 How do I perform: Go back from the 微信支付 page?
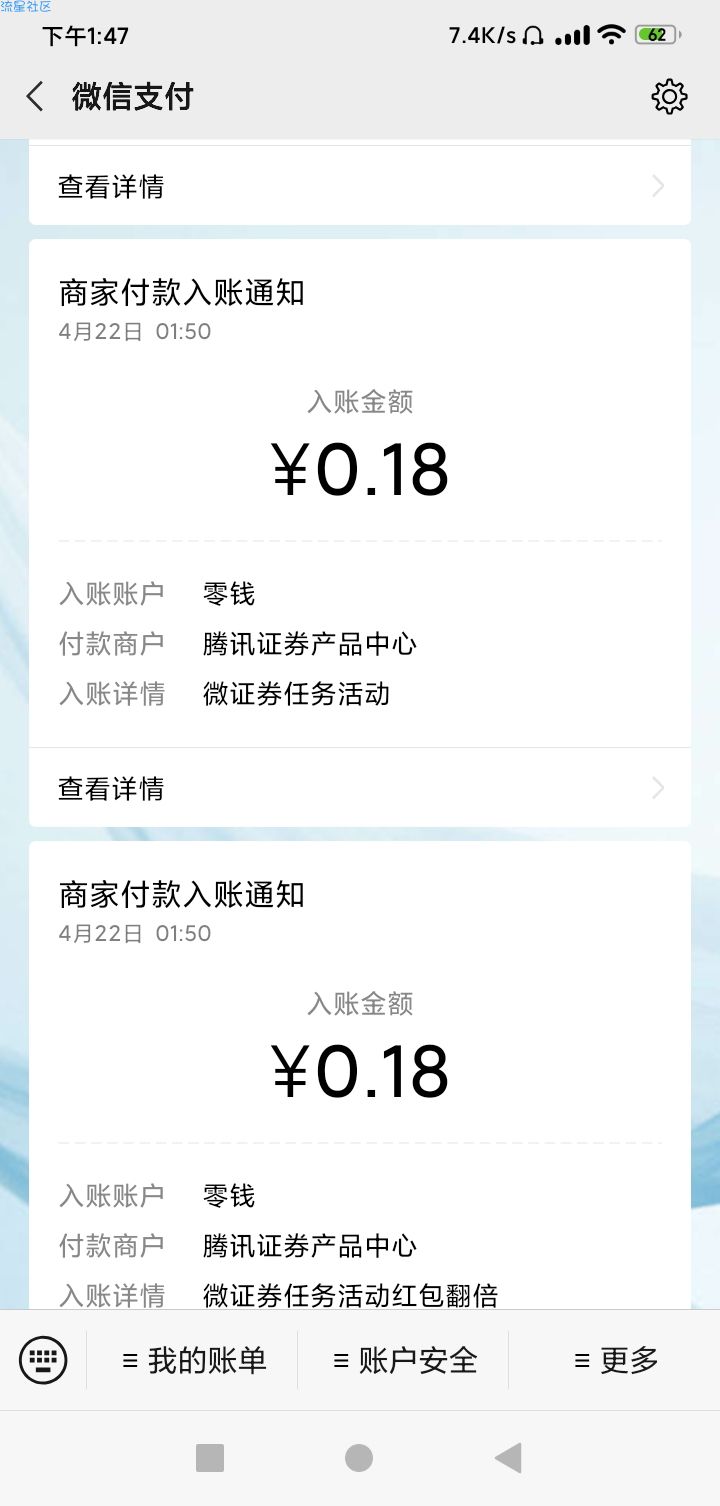(x=35, y=97)
